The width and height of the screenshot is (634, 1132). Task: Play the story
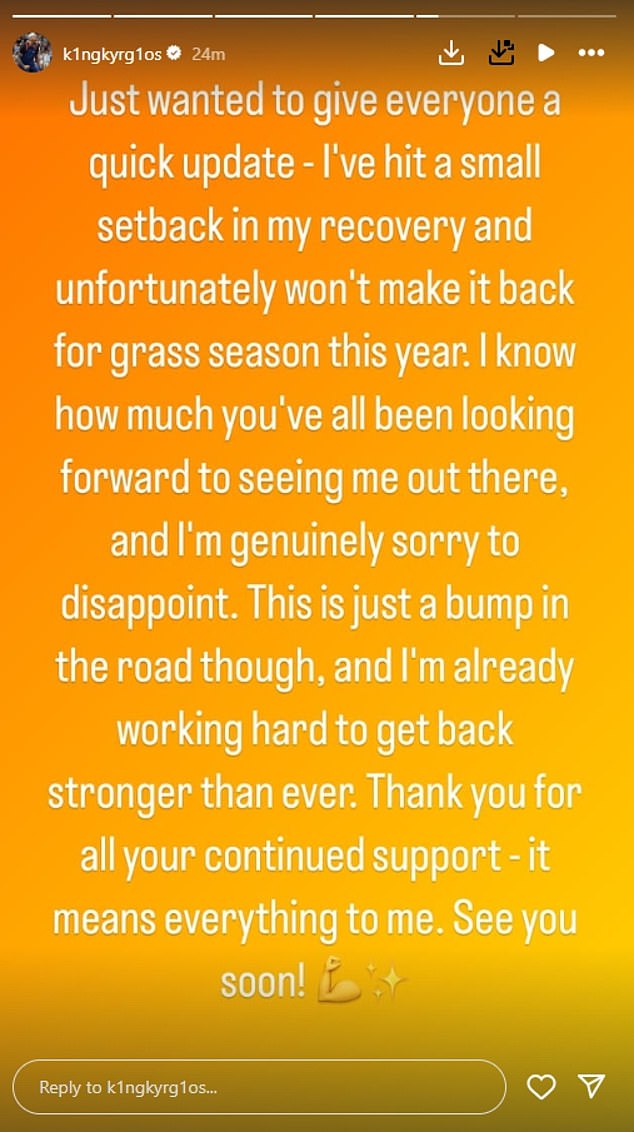546,53
